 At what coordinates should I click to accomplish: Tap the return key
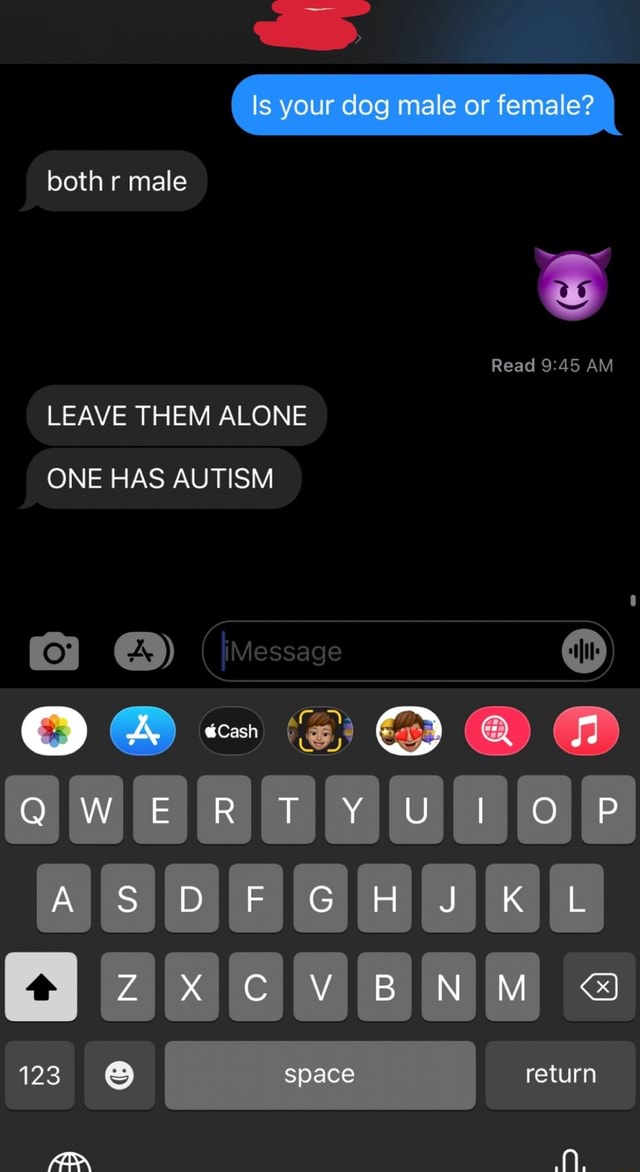coord(560,1075)
